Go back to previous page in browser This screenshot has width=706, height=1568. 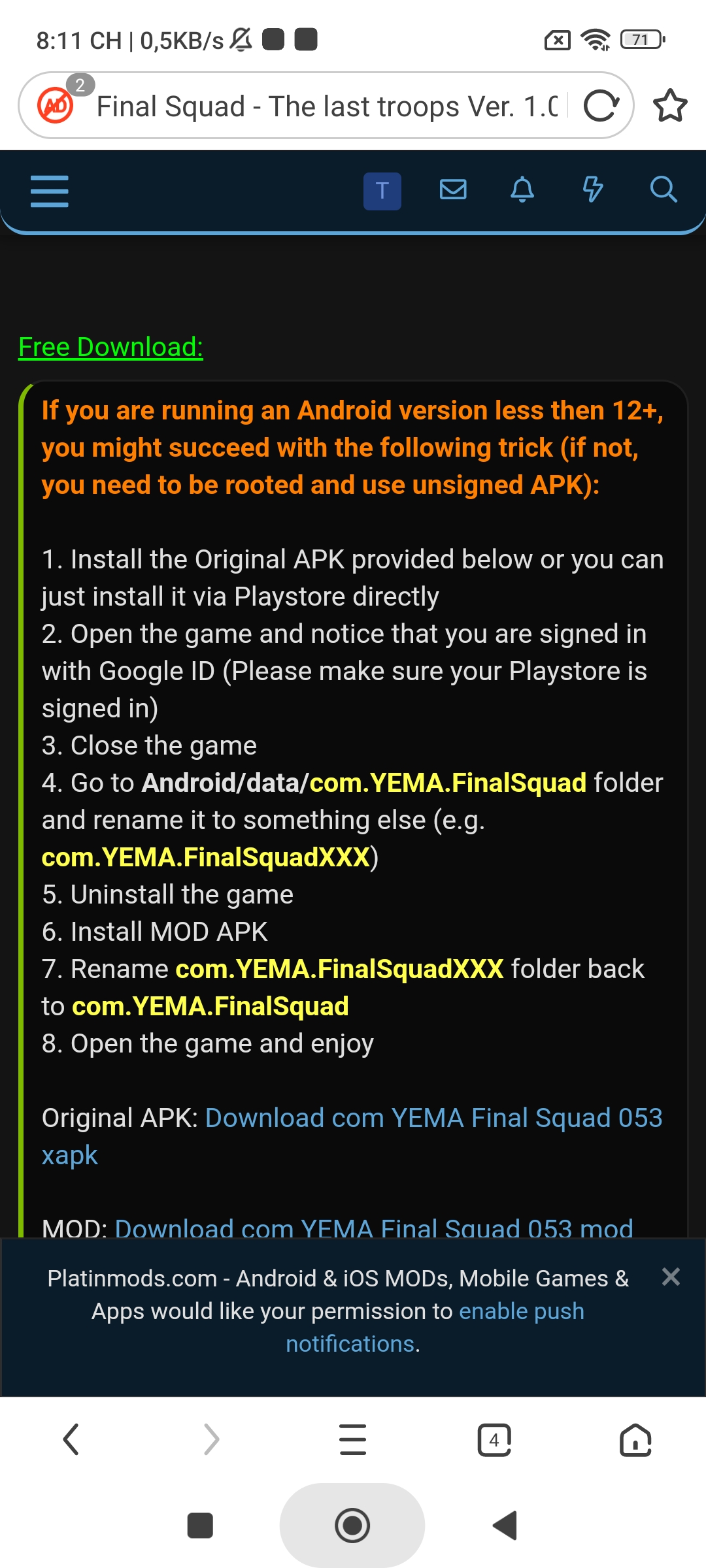click(71, 1439)
